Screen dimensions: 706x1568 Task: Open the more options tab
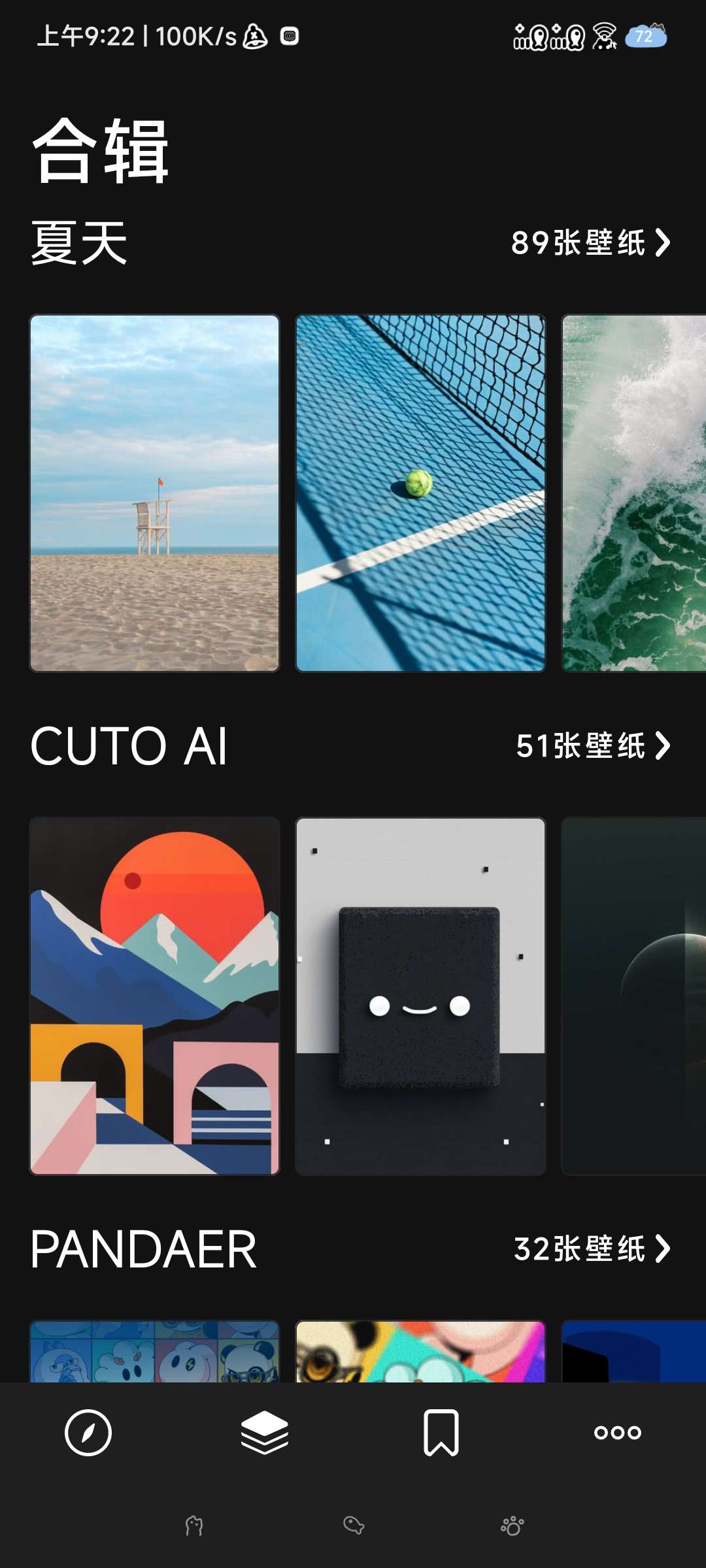pos(618,1433)
